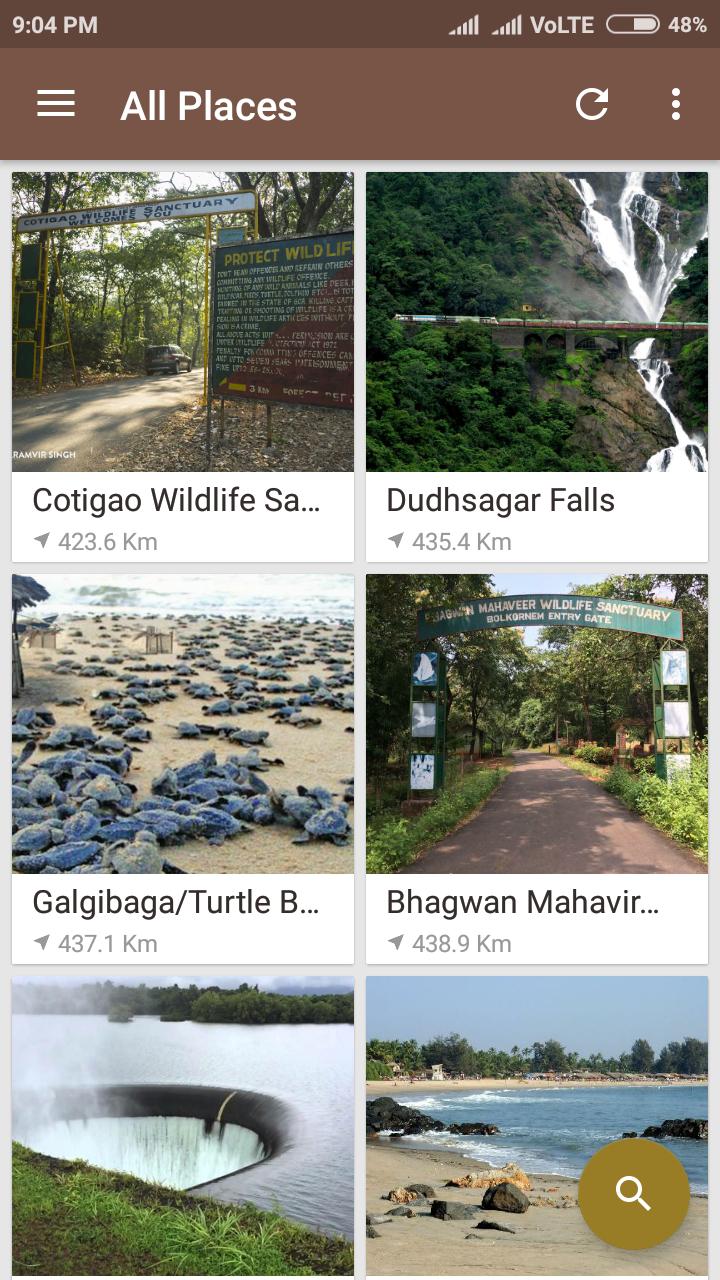Open the navigation drawer menu
The width and height of the screenshot is (720, 1280).
[x=55, y=104]
